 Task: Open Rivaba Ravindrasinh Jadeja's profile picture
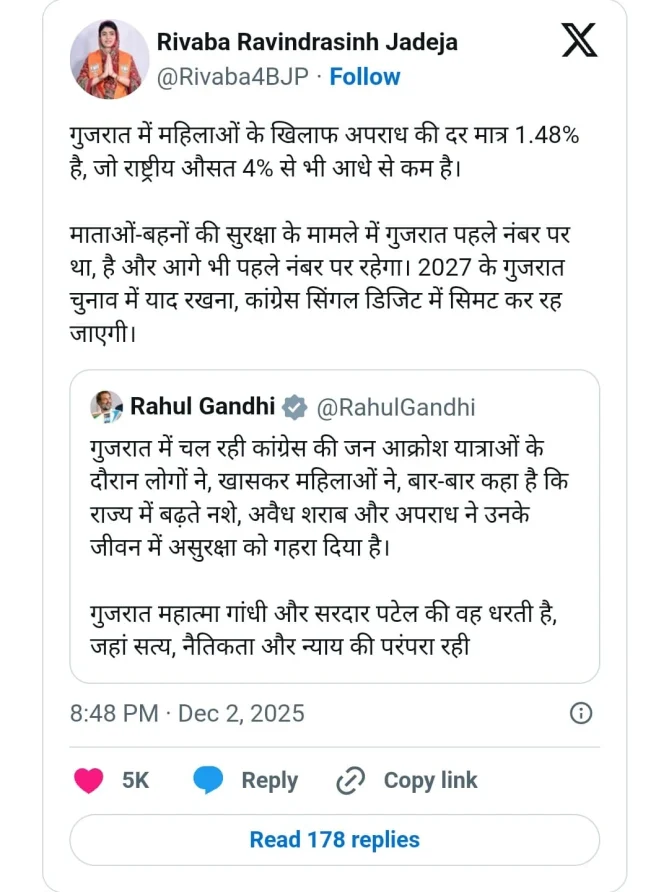coord(109,59)
